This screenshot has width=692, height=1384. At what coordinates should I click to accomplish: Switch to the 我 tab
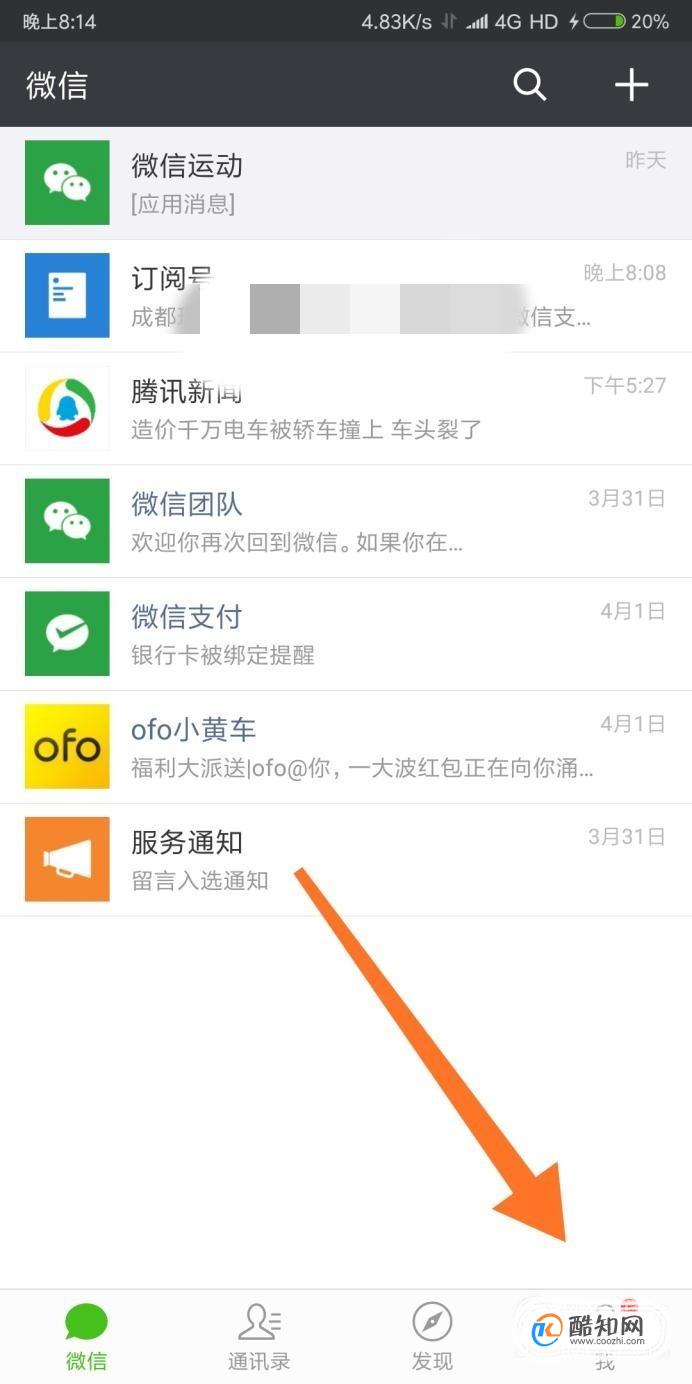click(x=605, y=1336)
